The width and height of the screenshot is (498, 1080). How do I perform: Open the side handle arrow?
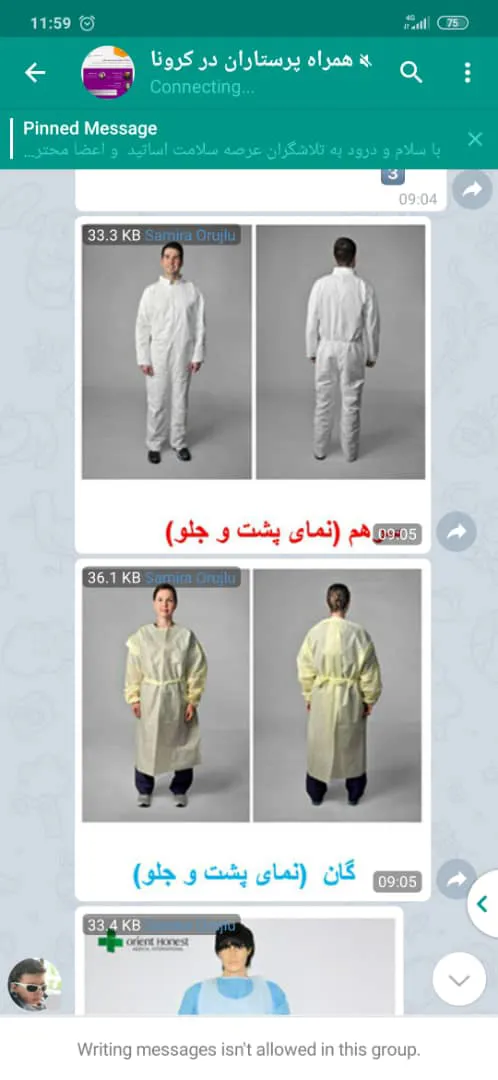click(x=483, y=903)
